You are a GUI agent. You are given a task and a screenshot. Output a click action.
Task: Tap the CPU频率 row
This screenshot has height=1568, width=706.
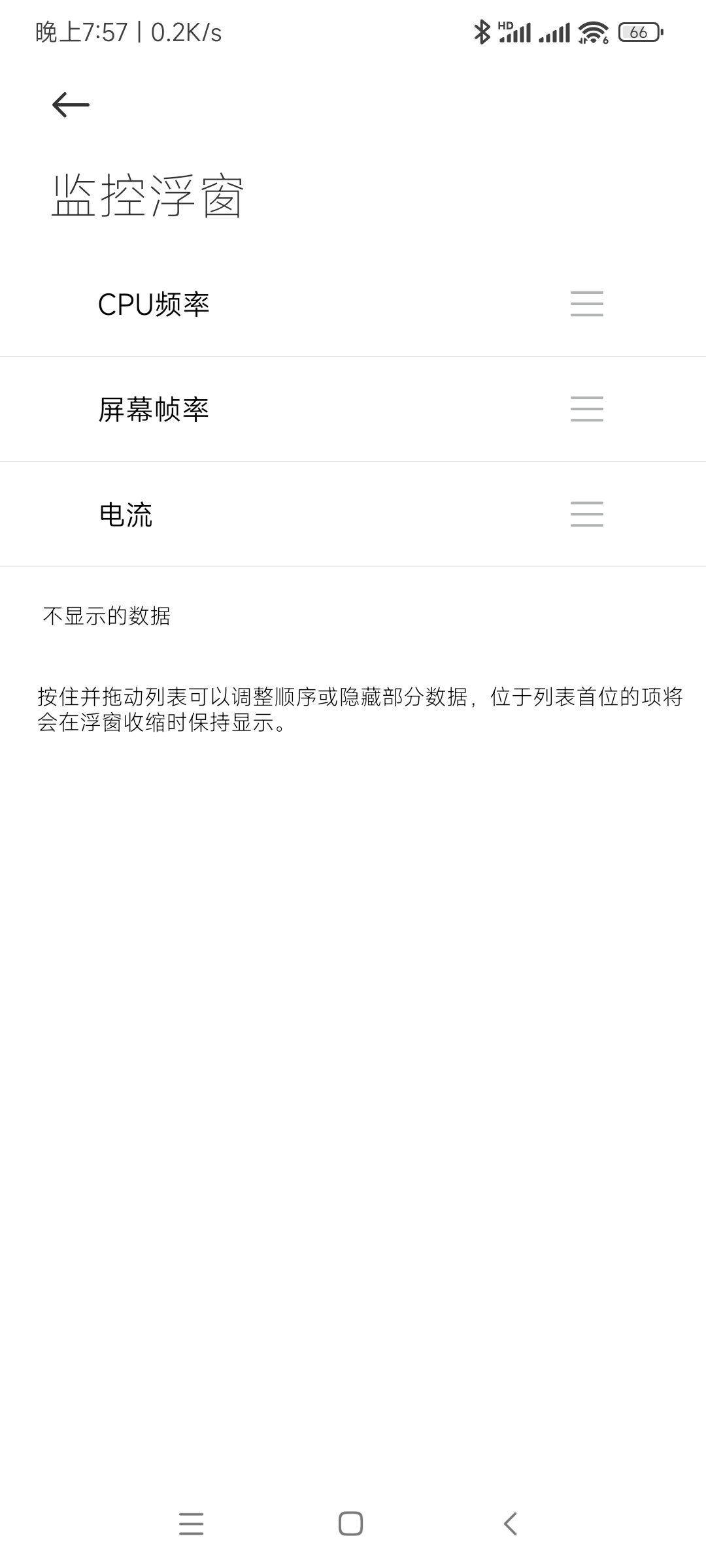point(353,304)
